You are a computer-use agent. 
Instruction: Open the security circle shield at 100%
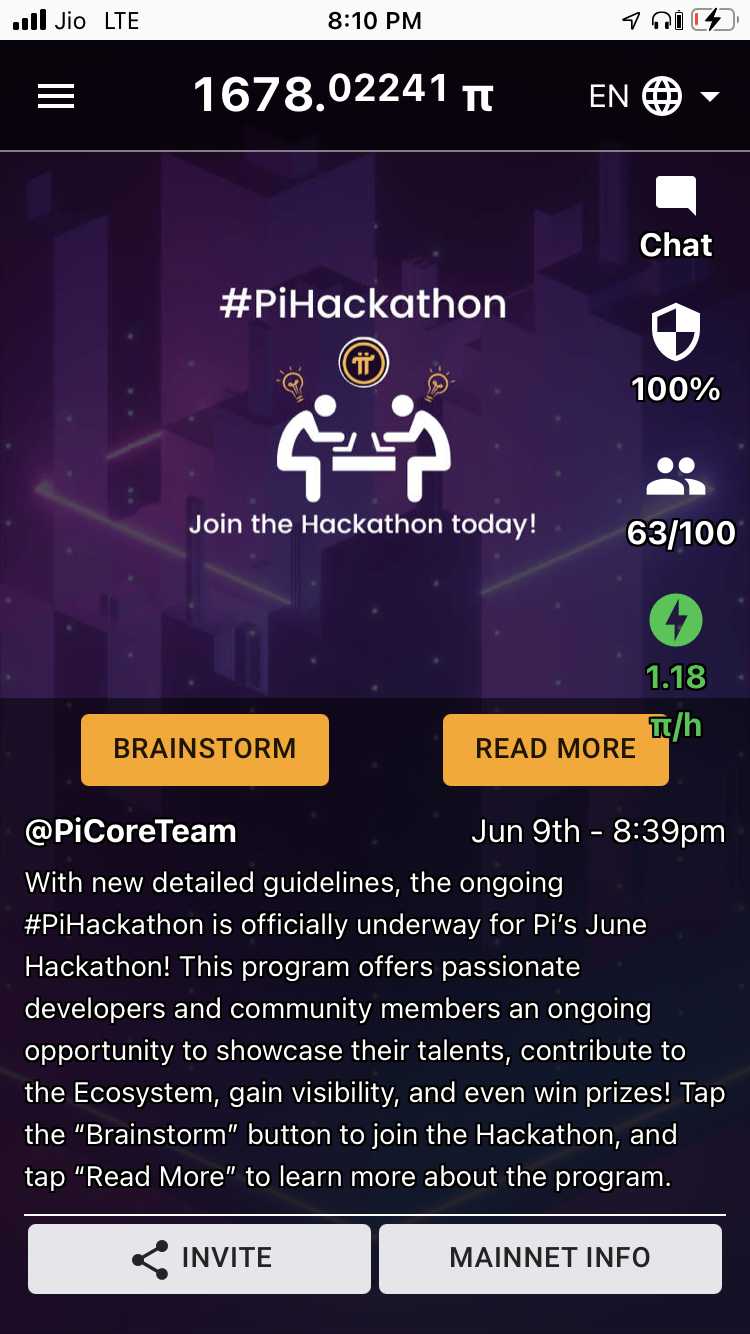(676, 352)
